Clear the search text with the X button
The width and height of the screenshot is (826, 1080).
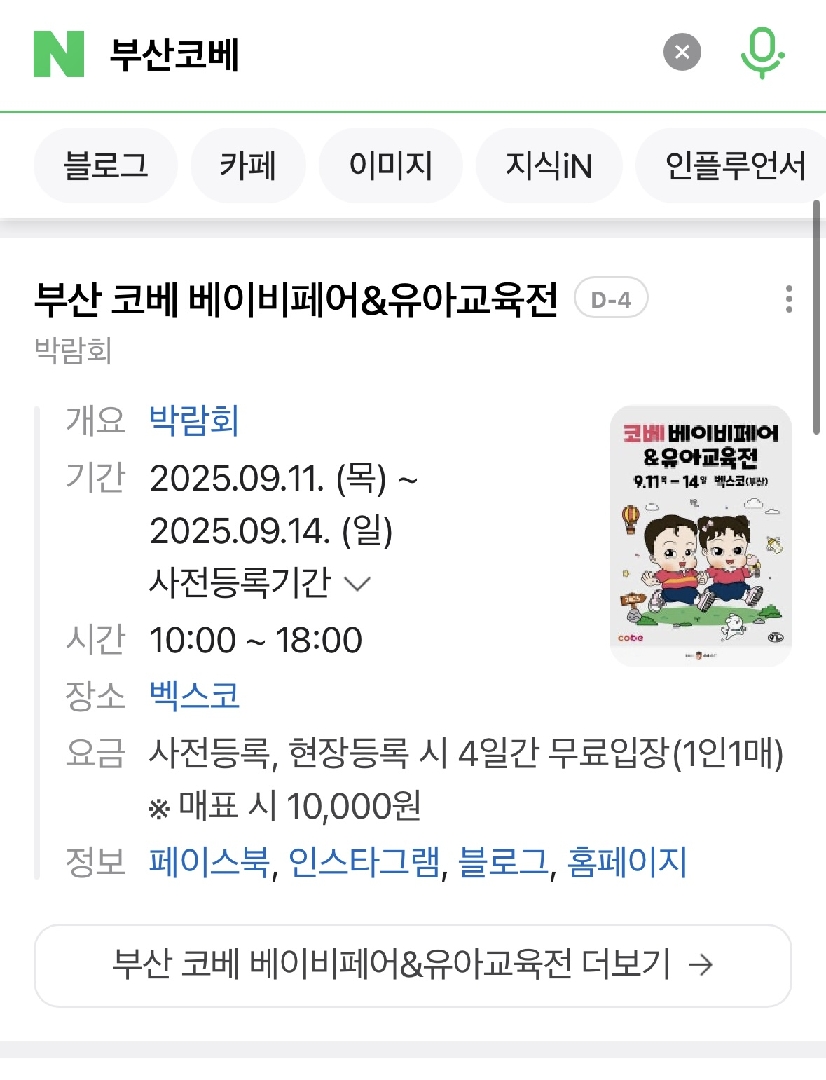[682, 53]
